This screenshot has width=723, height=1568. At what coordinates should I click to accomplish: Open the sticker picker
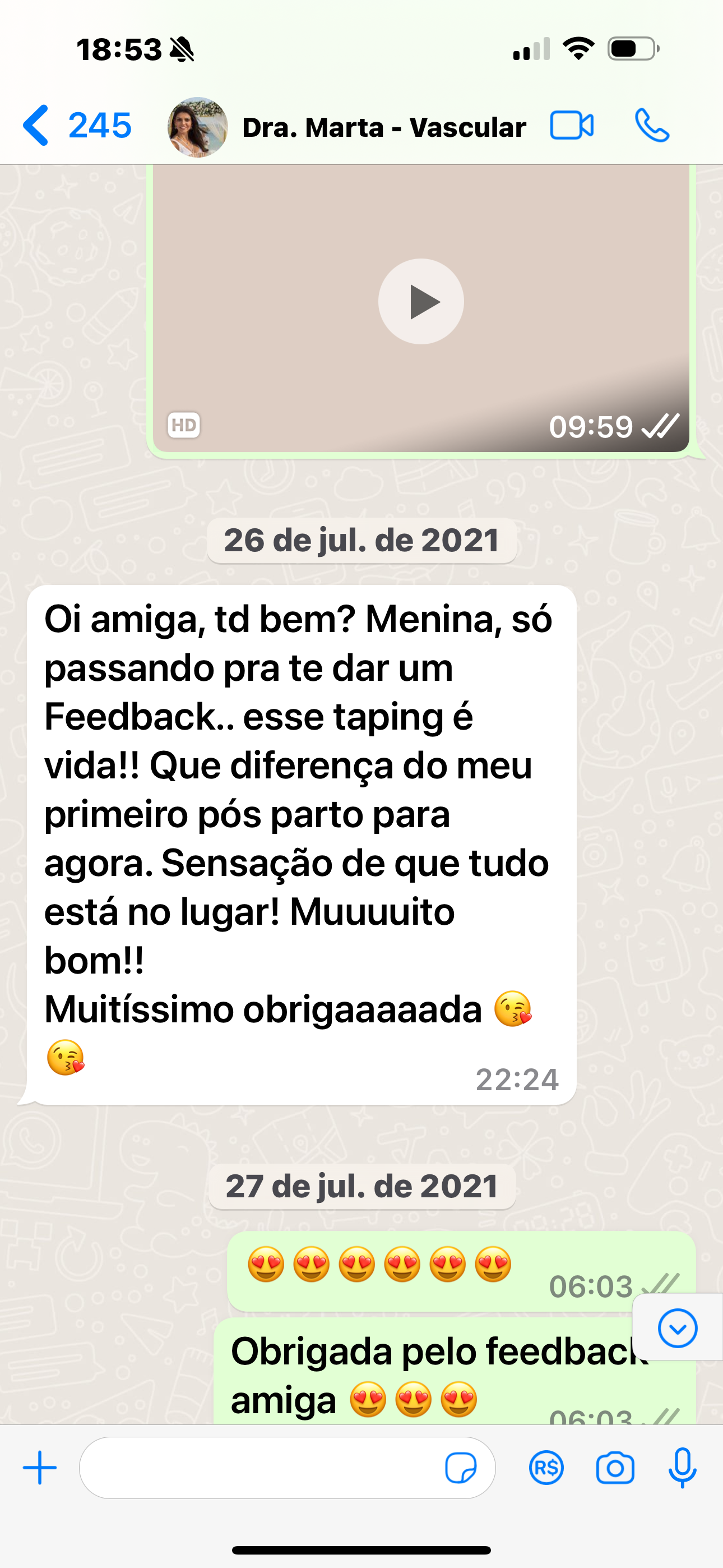click(x=461, y=1468)
